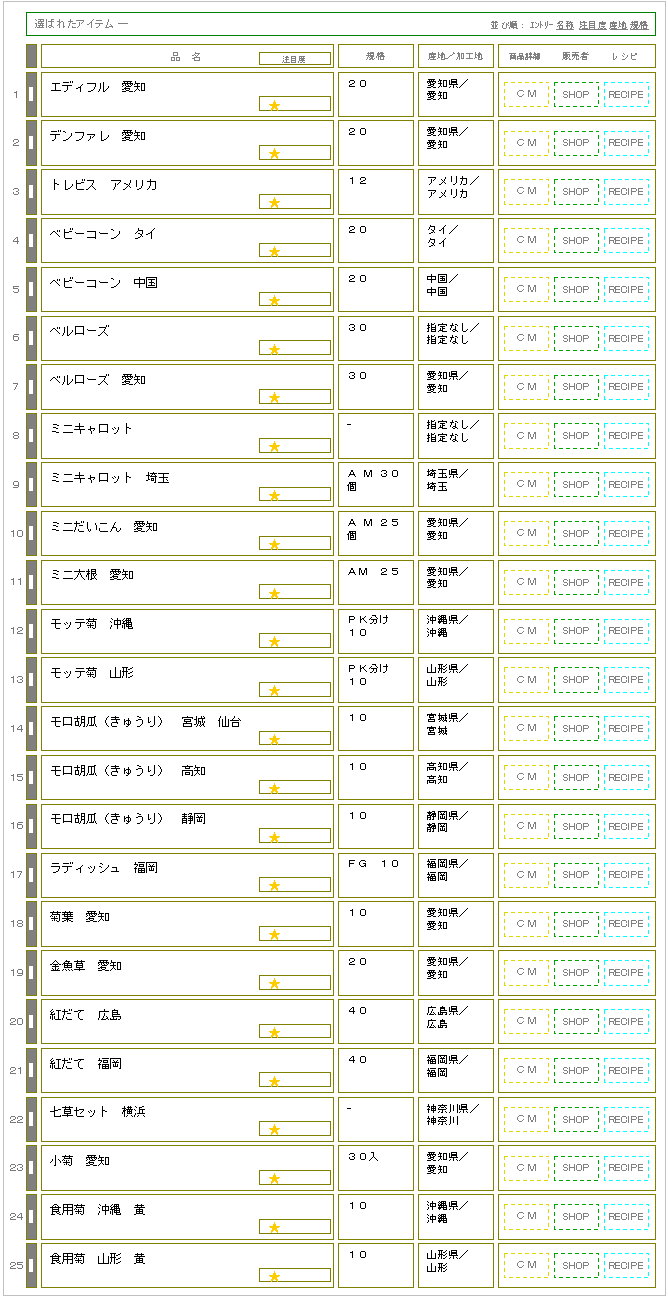This screenshot has height=1298, width=668.
Task: View RECIPE for ベビーコーン 中国
Action: pyautogui.click(x=626, y=290)
